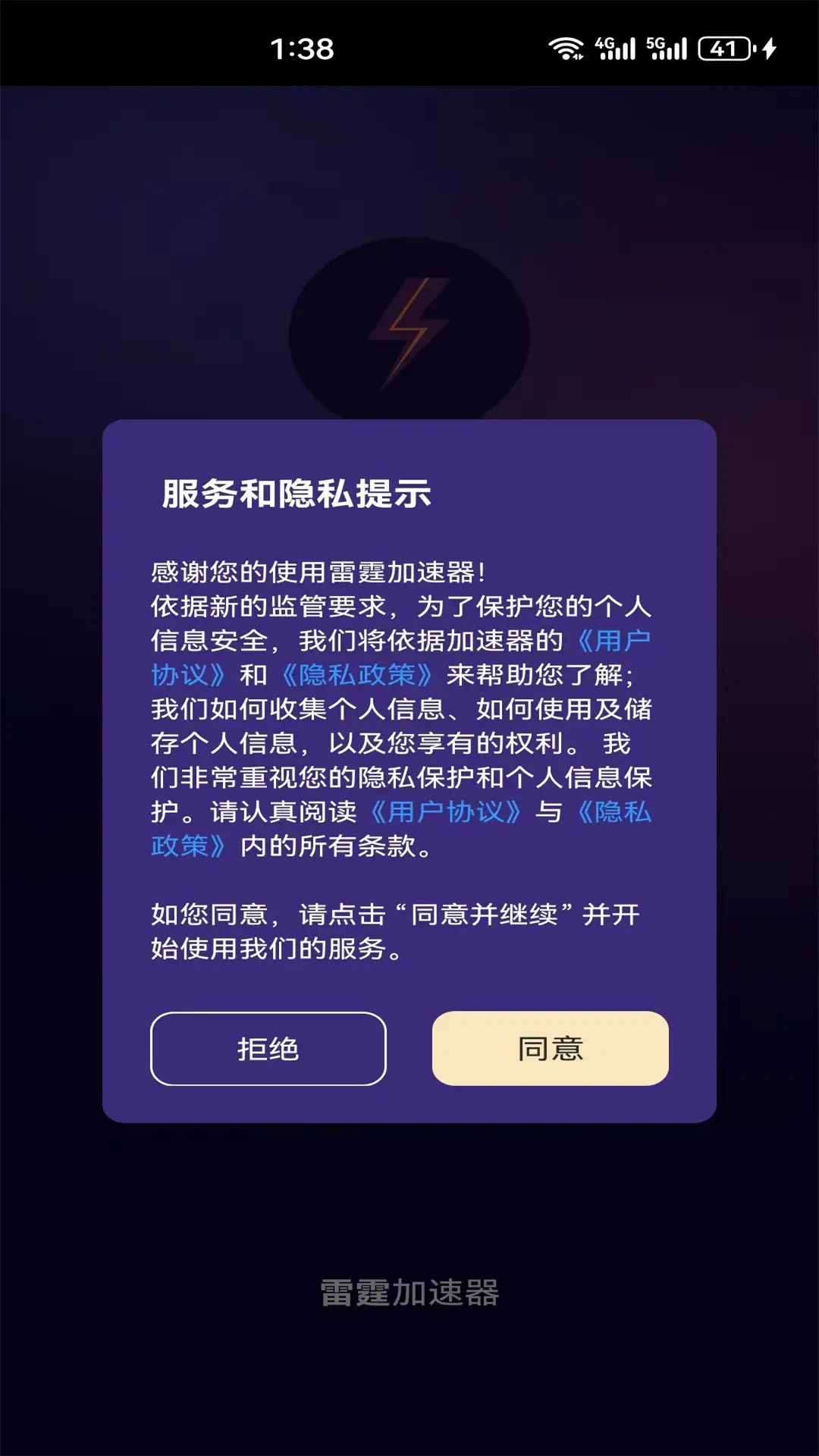
Task: Open the first 《用户协议》 link after 加速器的
Action: [614, 641]
